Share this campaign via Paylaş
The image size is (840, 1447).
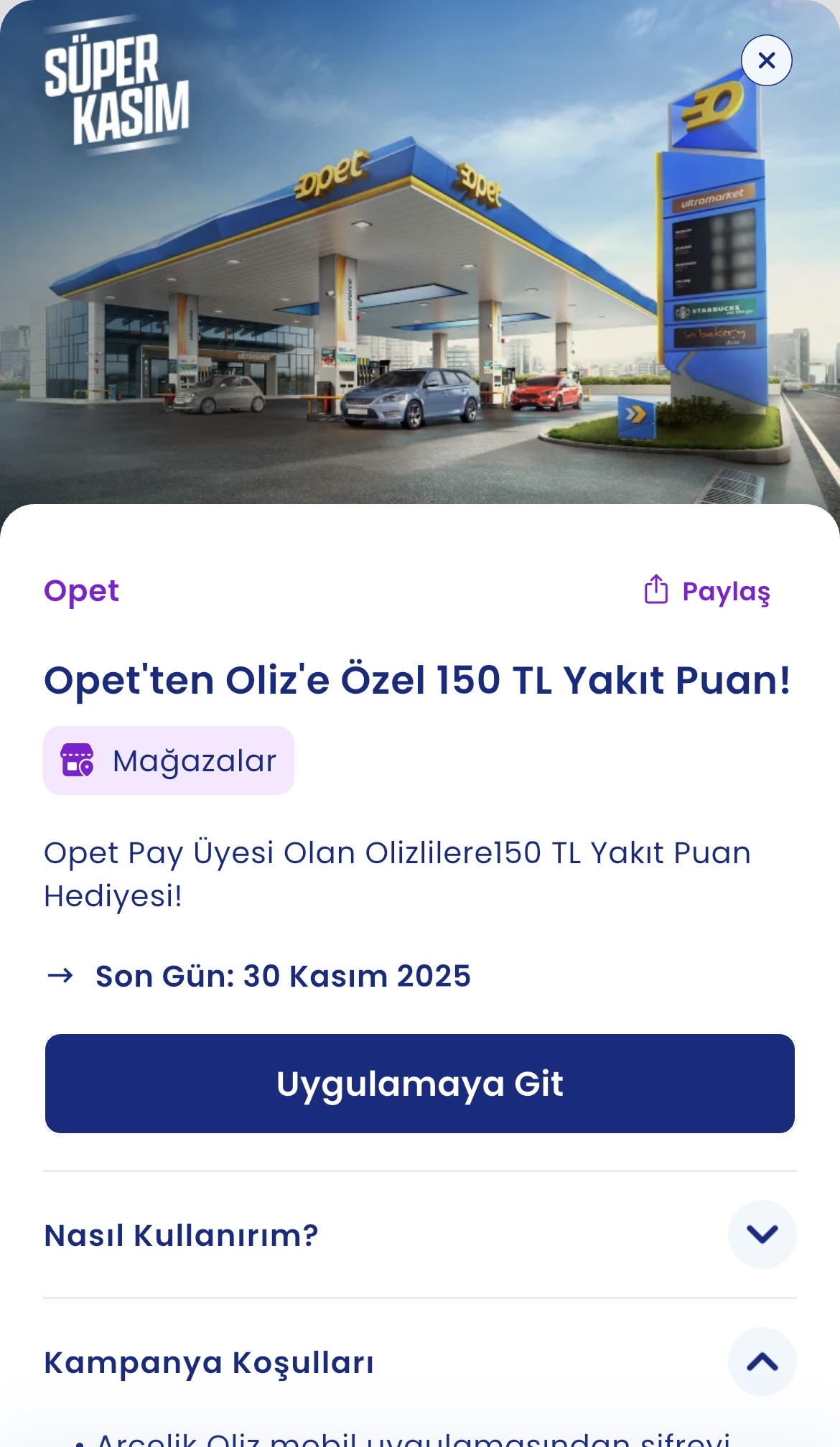coord(707,591)
